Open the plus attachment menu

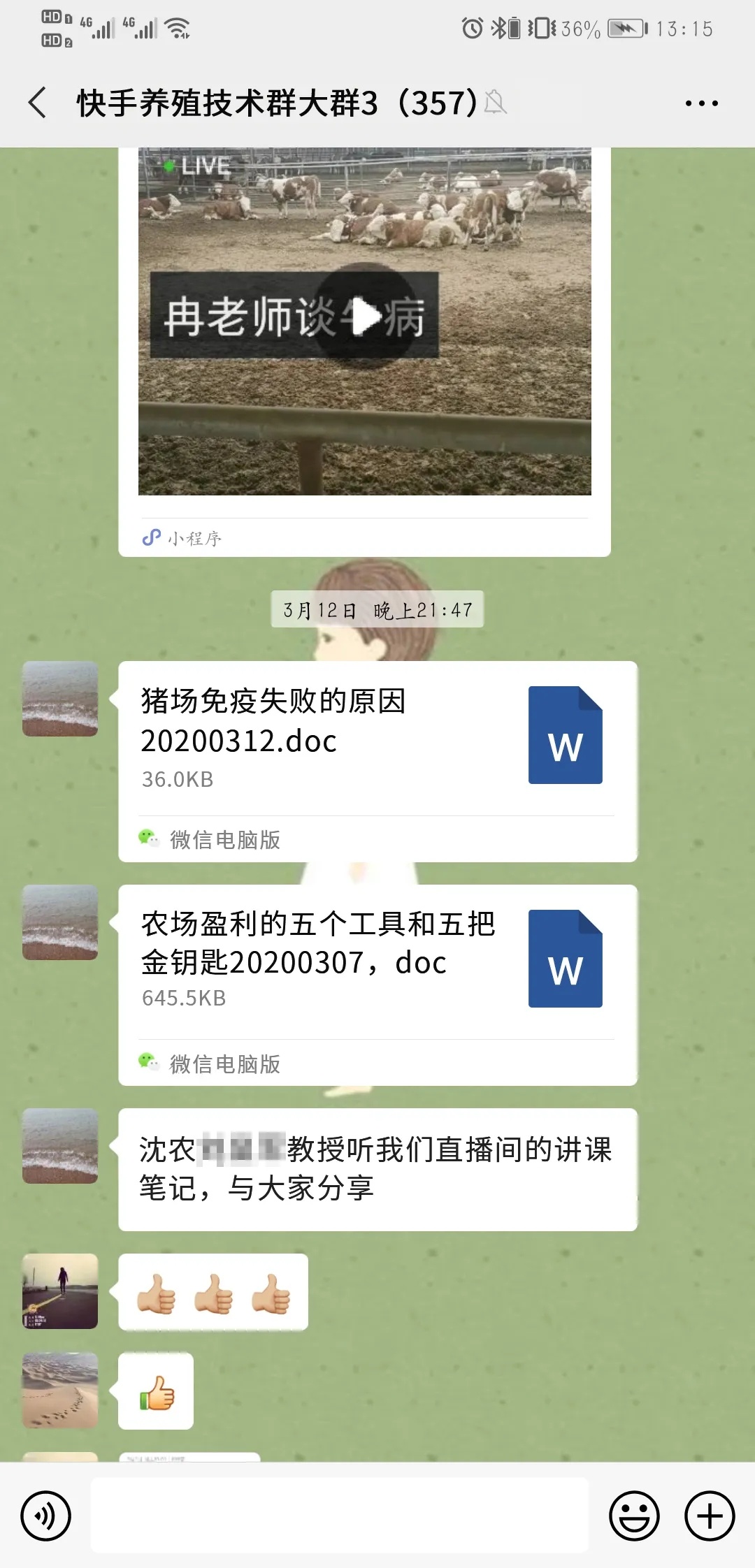pos(709,1516)
